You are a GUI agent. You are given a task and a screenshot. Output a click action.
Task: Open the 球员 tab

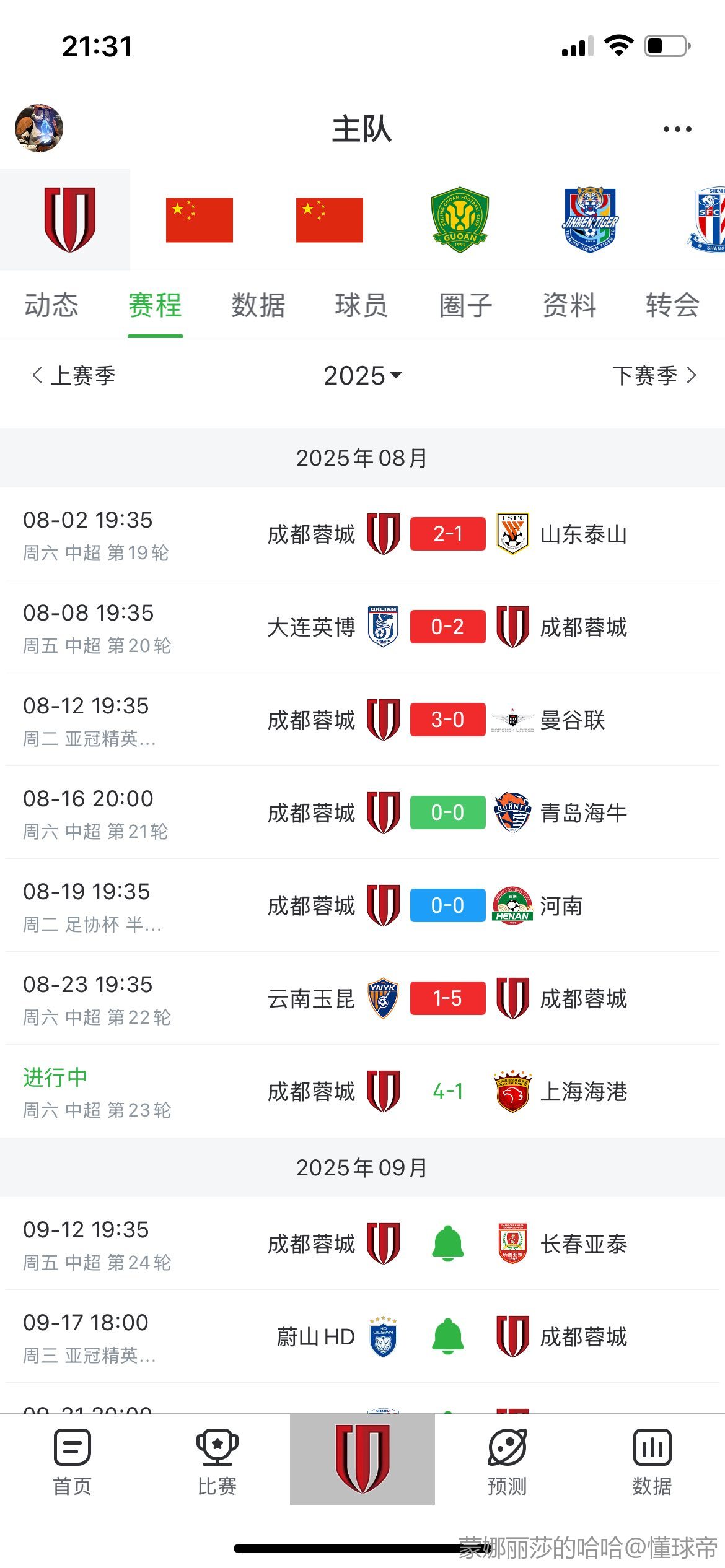(x=362, y=305)
